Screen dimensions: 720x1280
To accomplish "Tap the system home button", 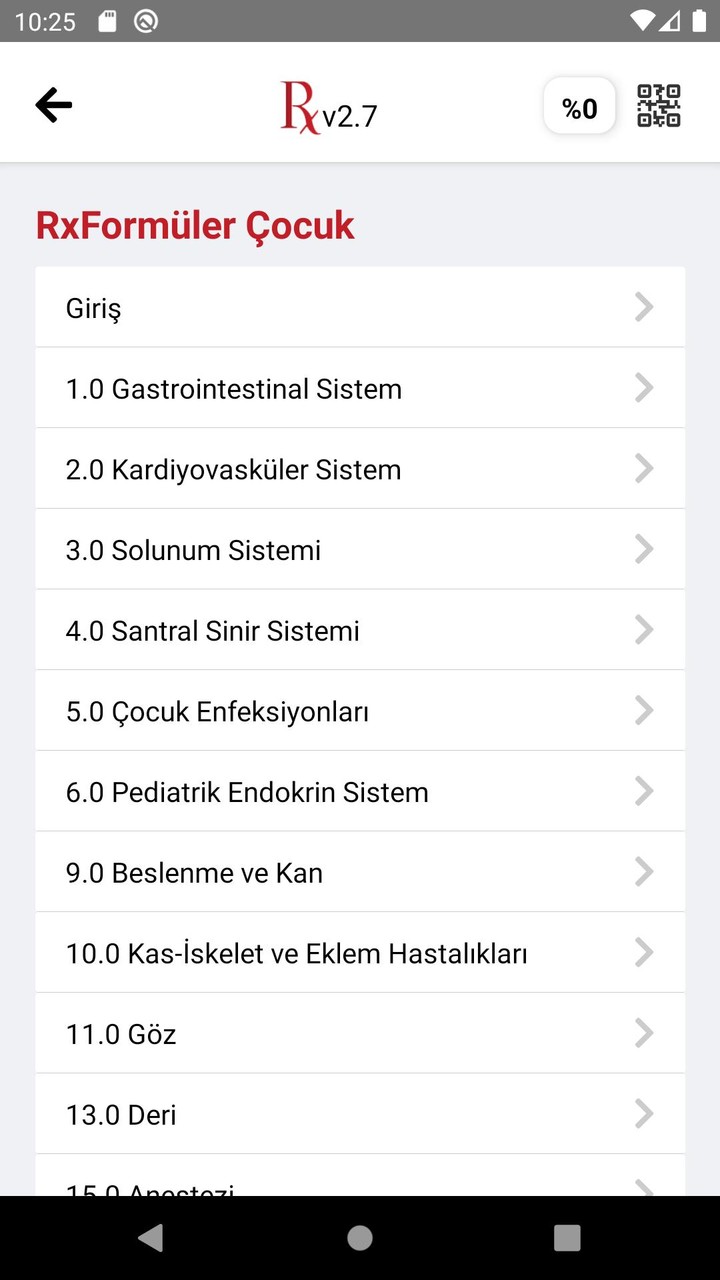I will [x=360, y=1238].
